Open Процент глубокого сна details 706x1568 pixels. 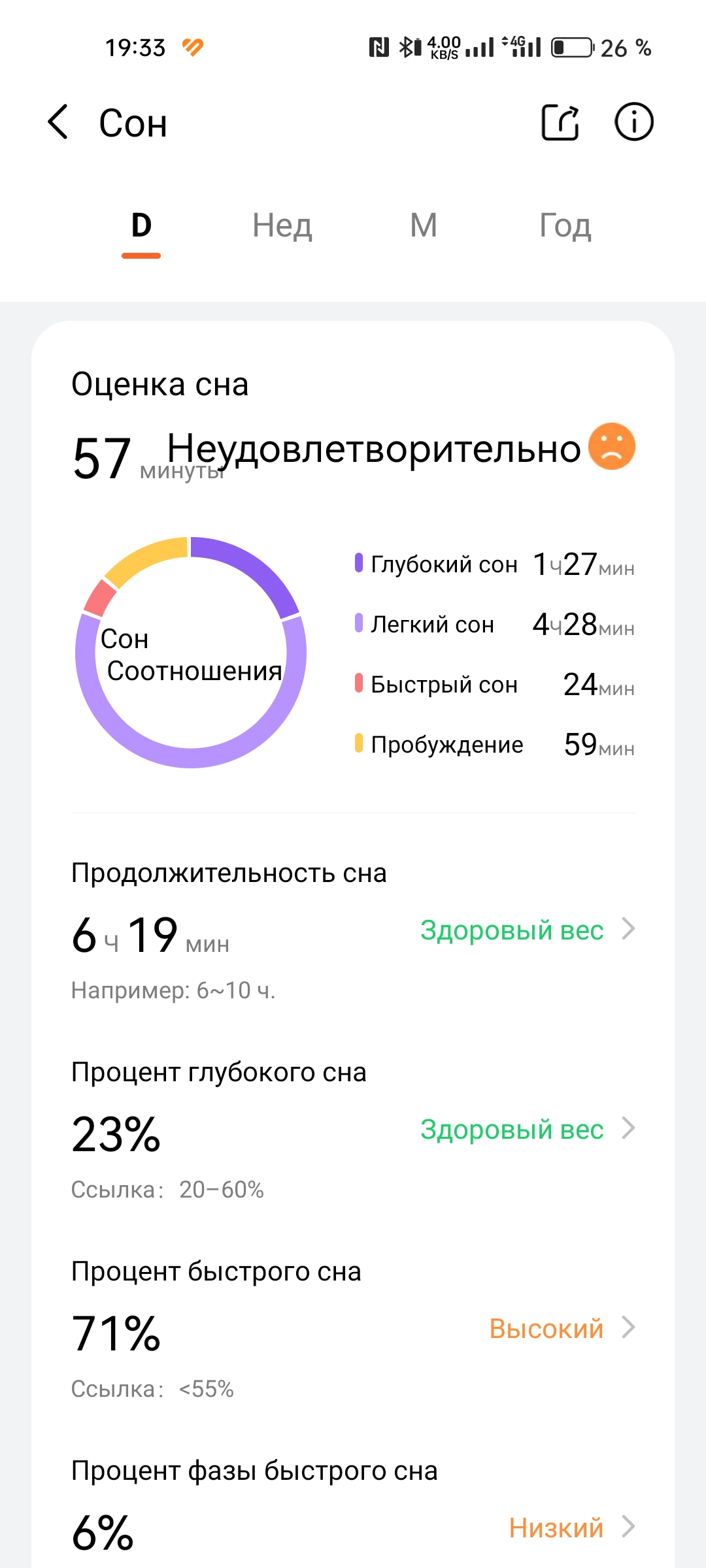353,1130
